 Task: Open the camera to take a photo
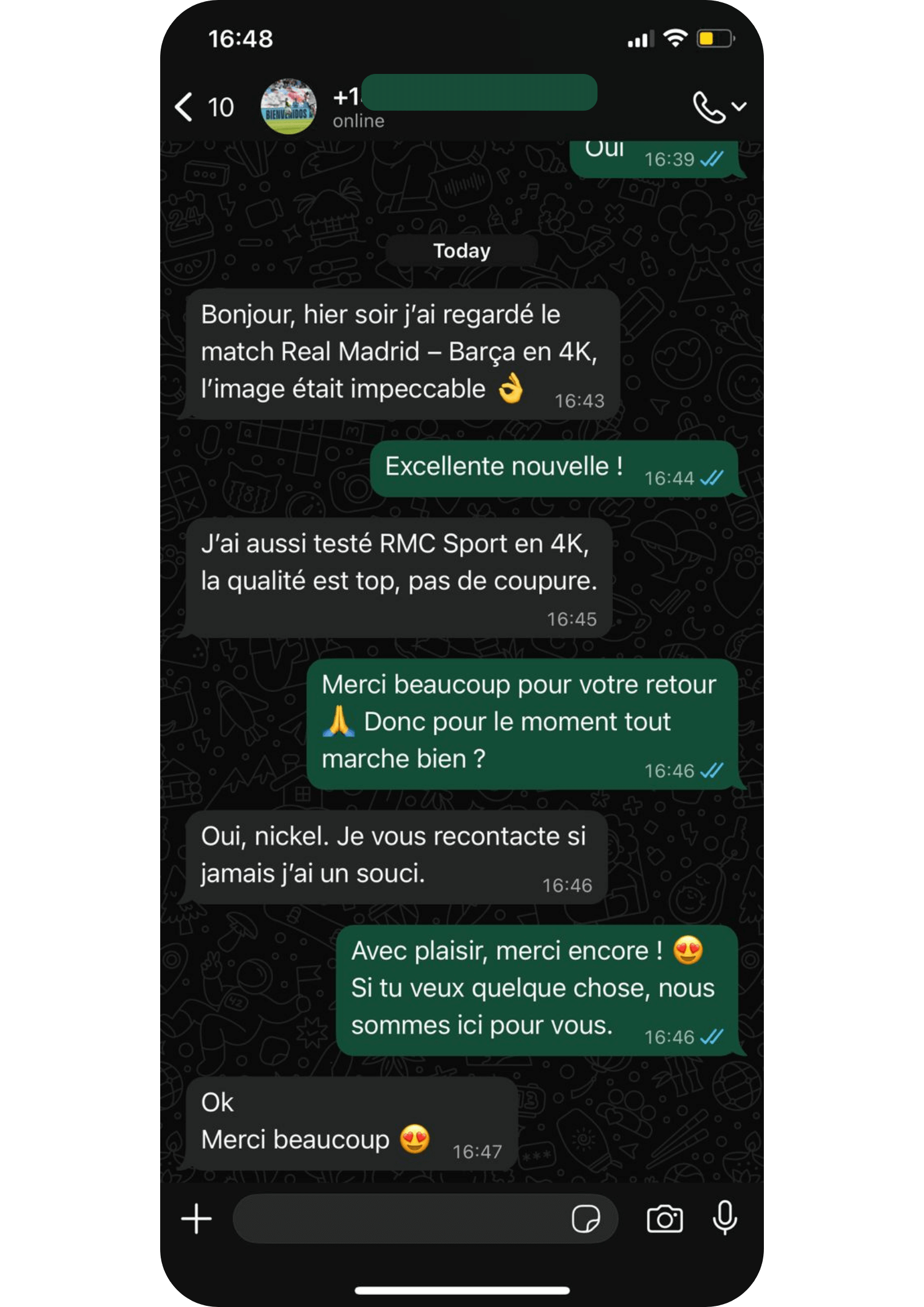[664, 1219]
